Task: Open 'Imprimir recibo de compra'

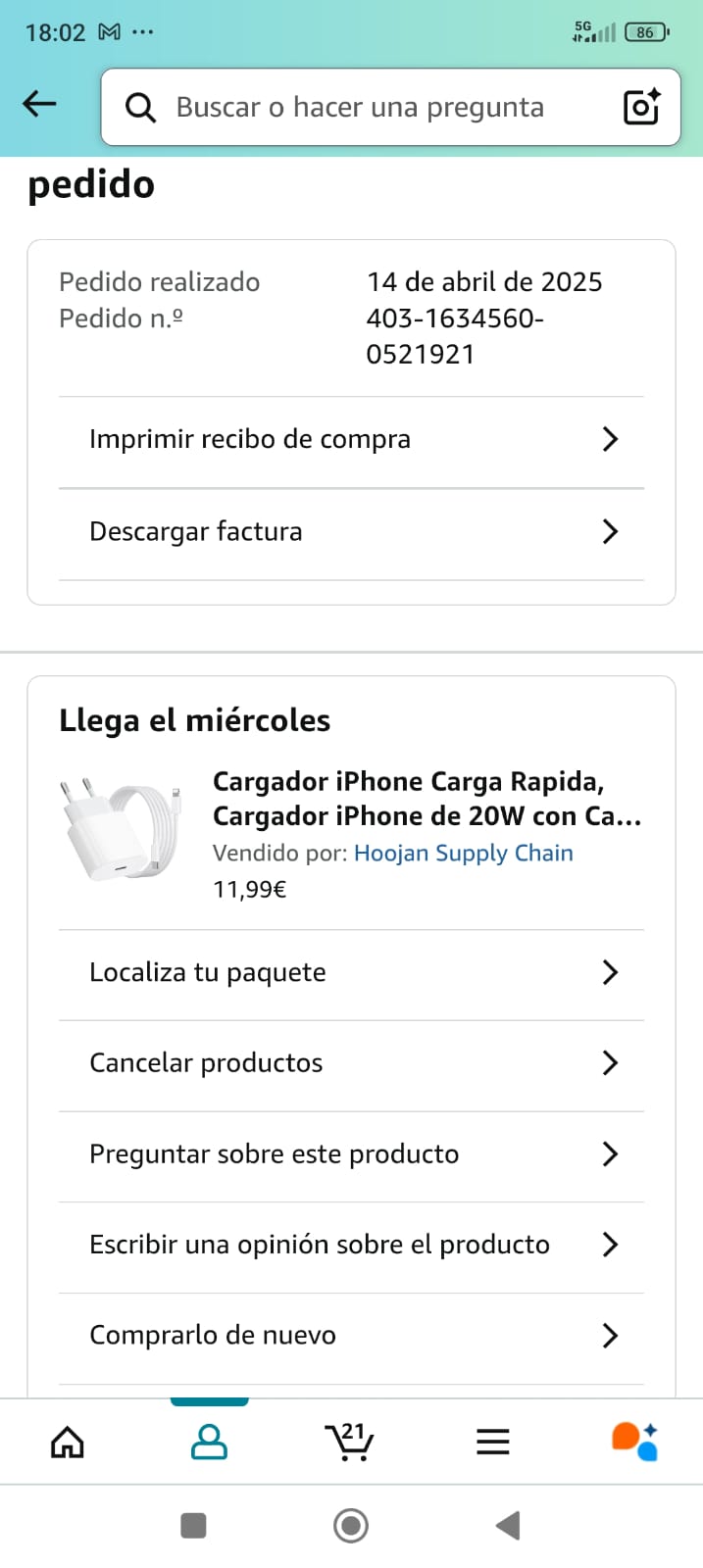Action: tap(351, 439)
